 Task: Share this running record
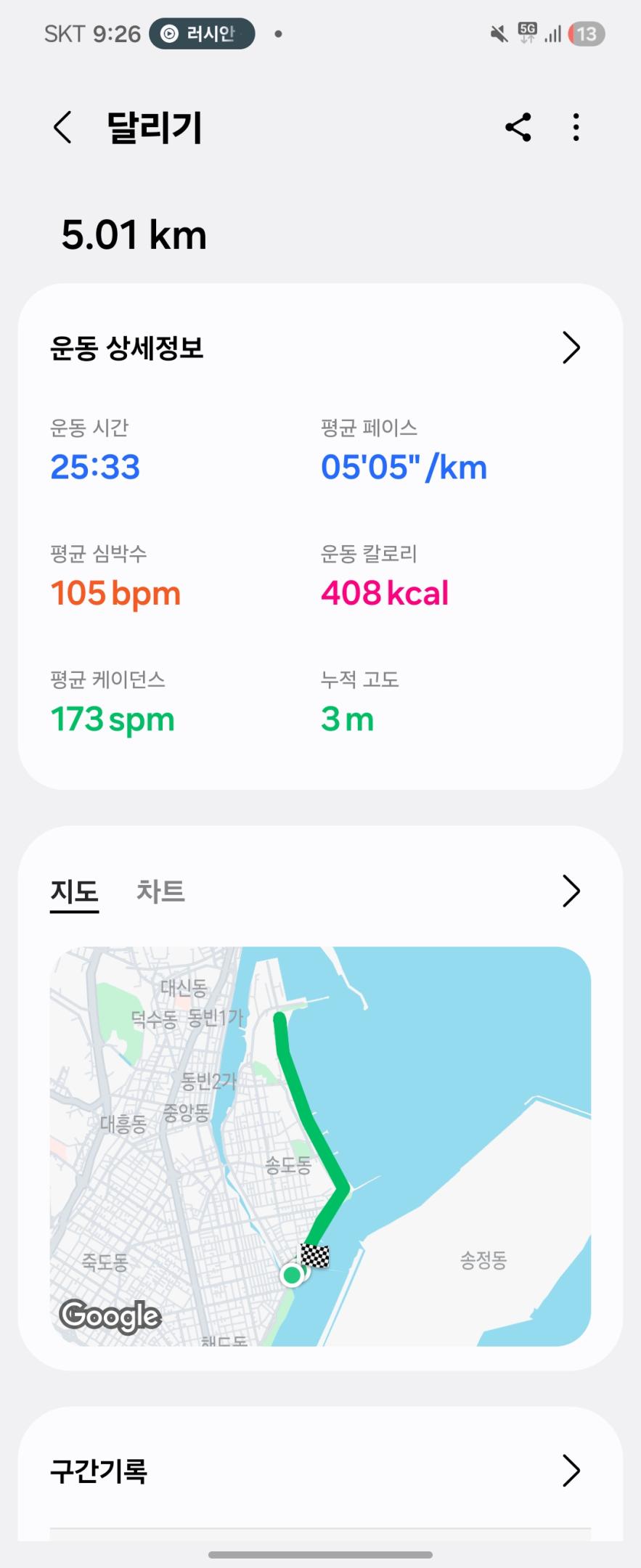tap(518, 128)
